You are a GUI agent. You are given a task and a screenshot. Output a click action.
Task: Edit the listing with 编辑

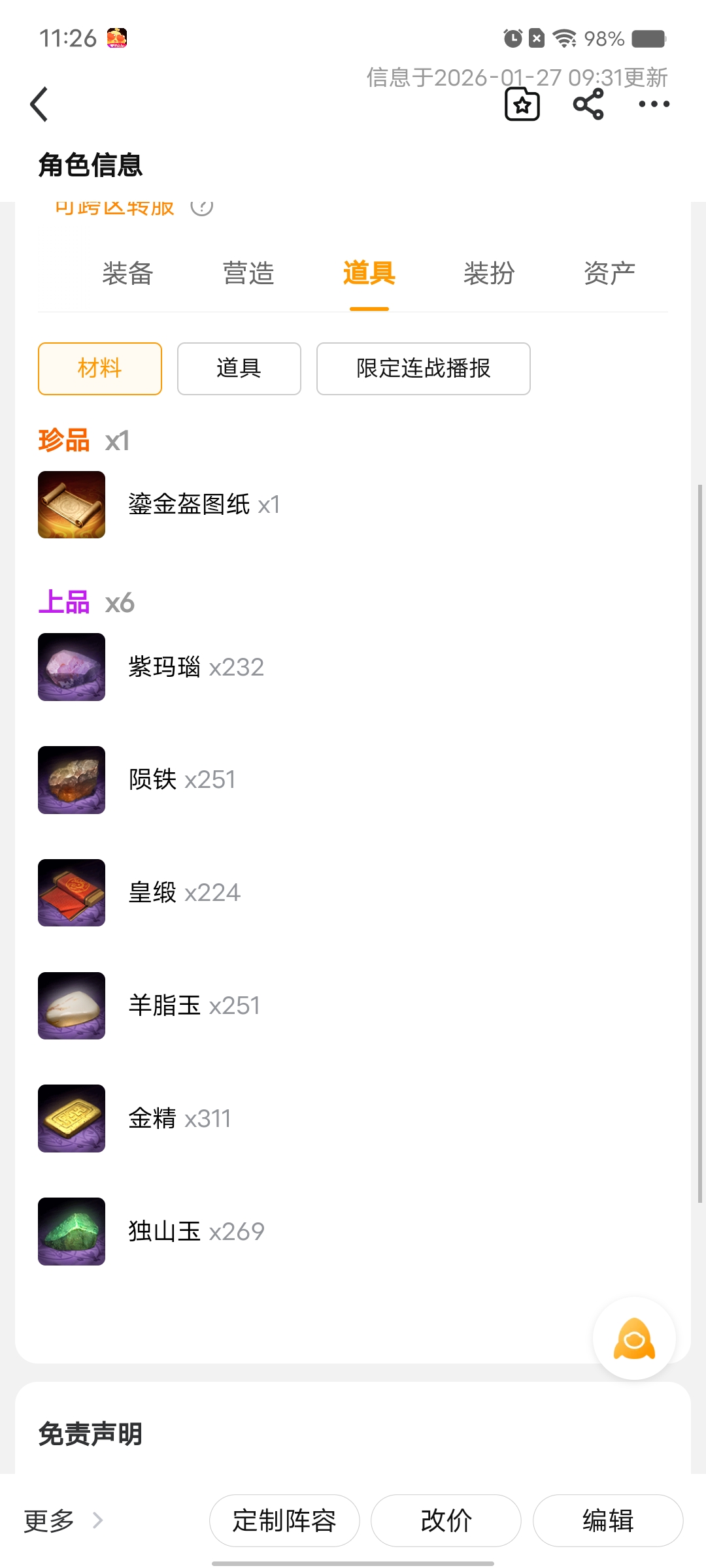[608, 1520]
